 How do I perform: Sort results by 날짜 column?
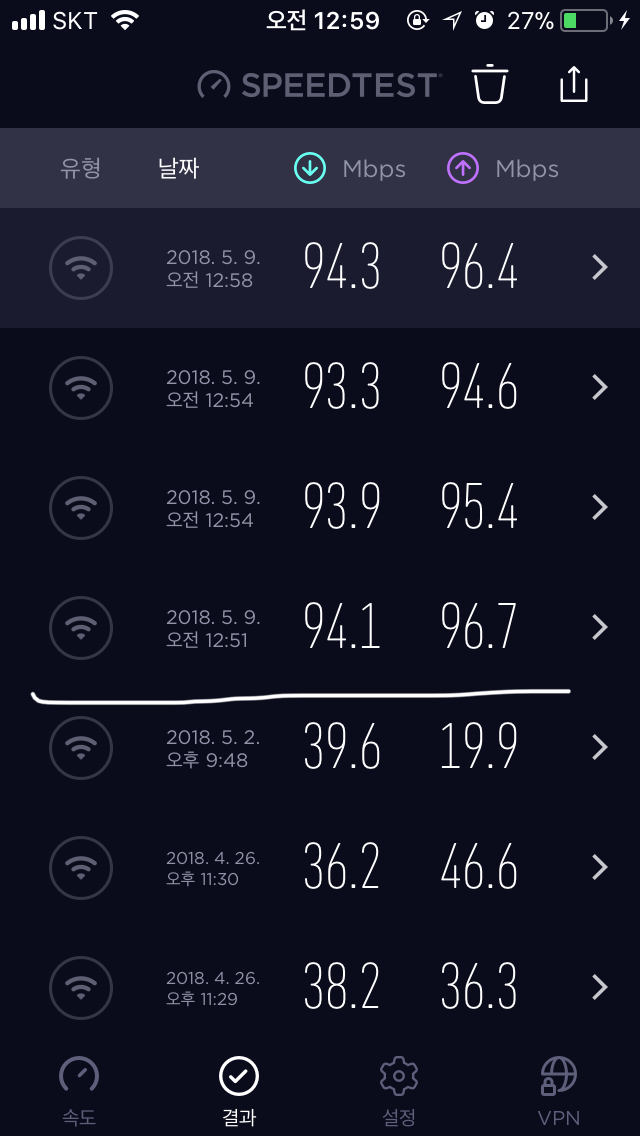click(178, 169)
